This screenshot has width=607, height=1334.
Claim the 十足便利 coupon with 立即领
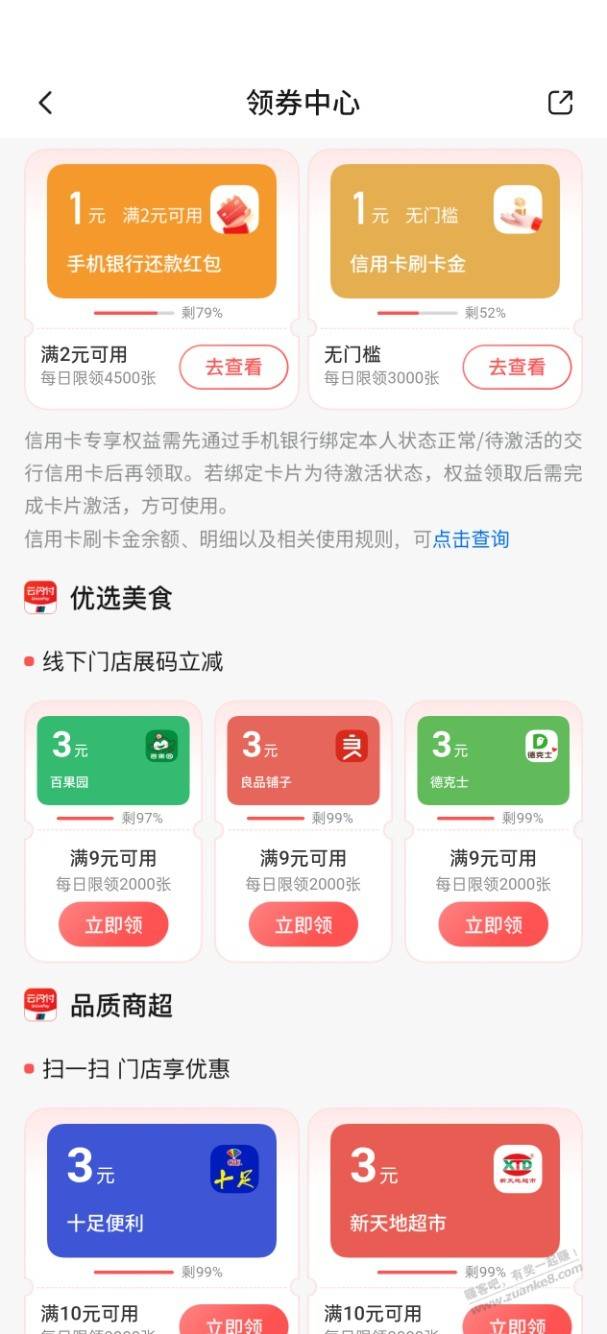coord(233,1322)
